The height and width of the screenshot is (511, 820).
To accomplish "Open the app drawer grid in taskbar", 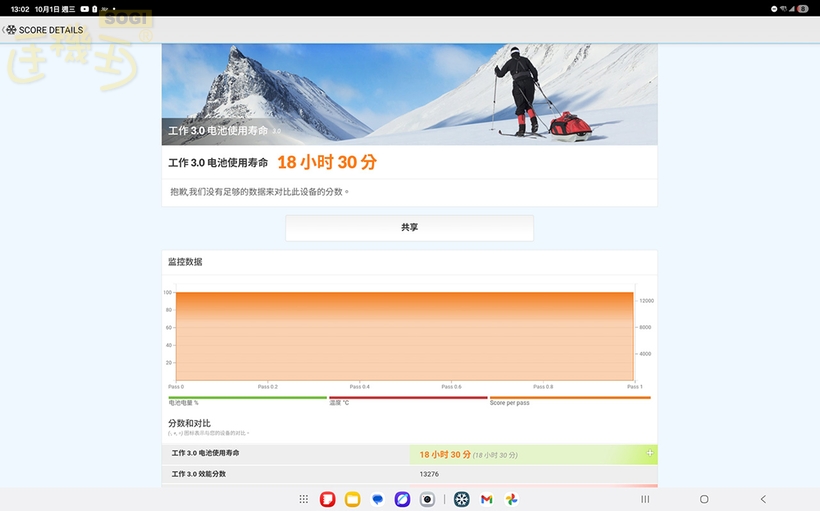I will [x=304, y=499].
